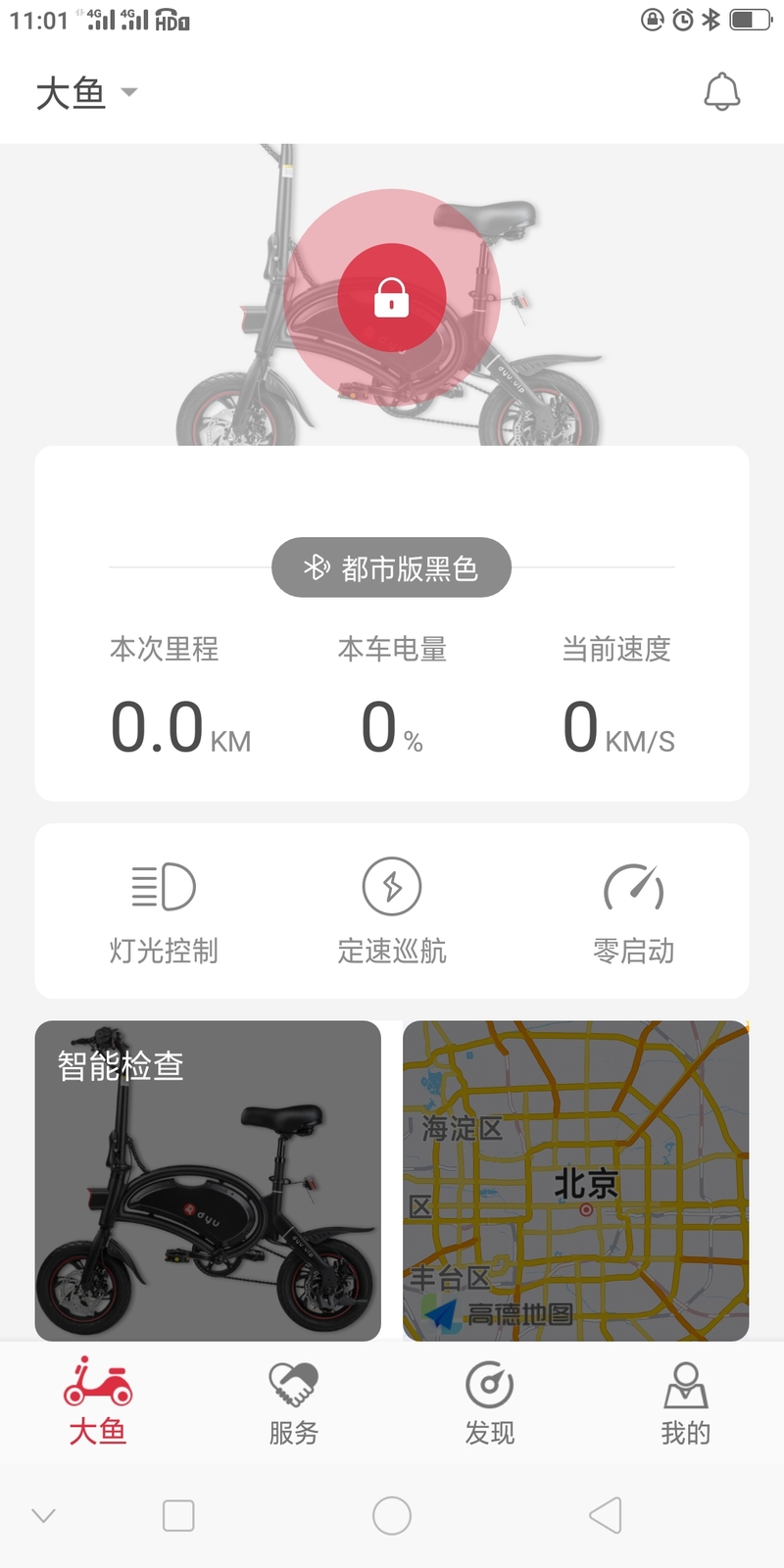Viewport: 784px width, 1568px height.
Task: Open the 北京 map card
Action: pos(576,1181)
